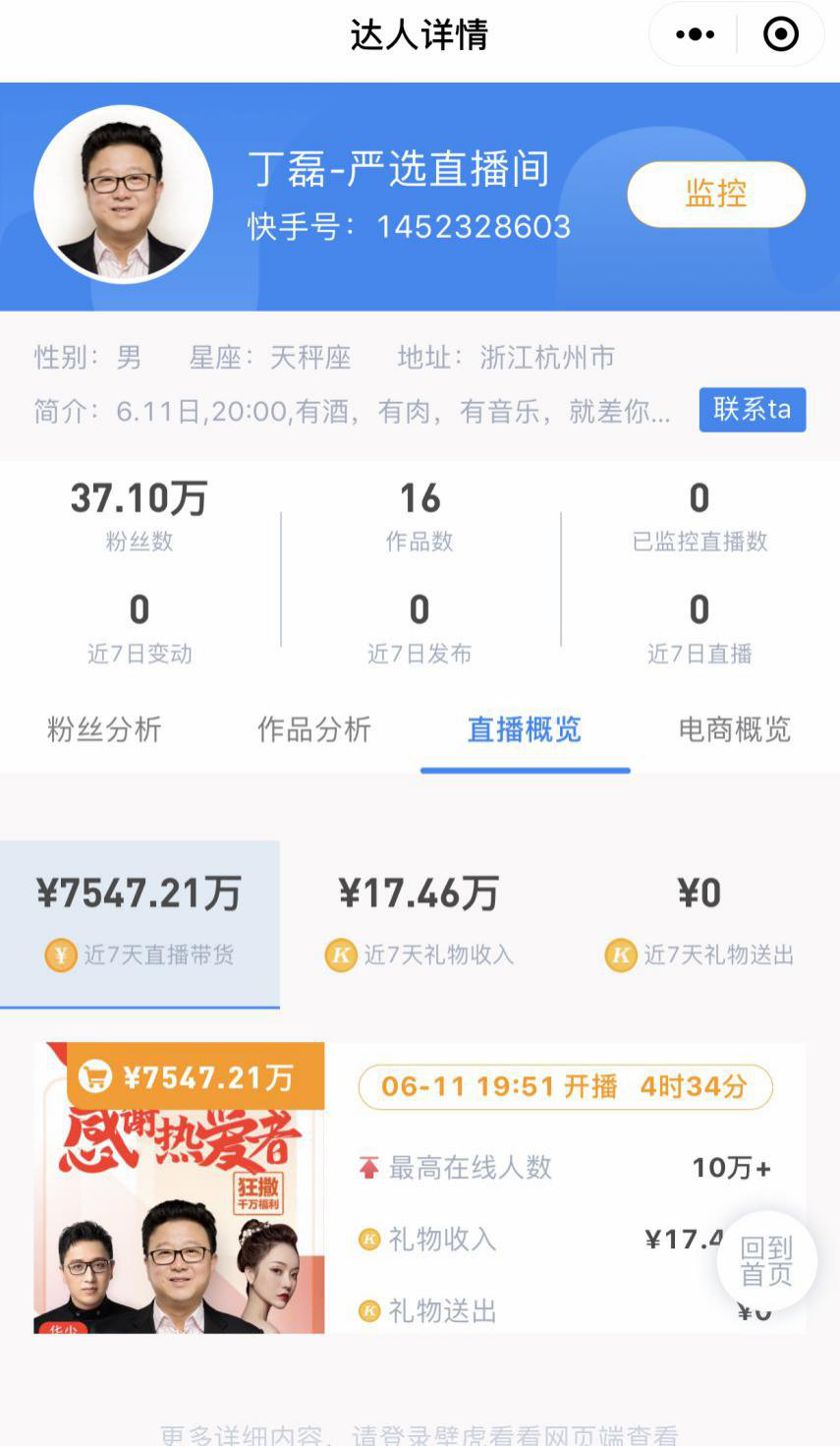Open the 电商概览 tab
The width and height of the screenshot is (840, 1446).
tap(735, 729)
